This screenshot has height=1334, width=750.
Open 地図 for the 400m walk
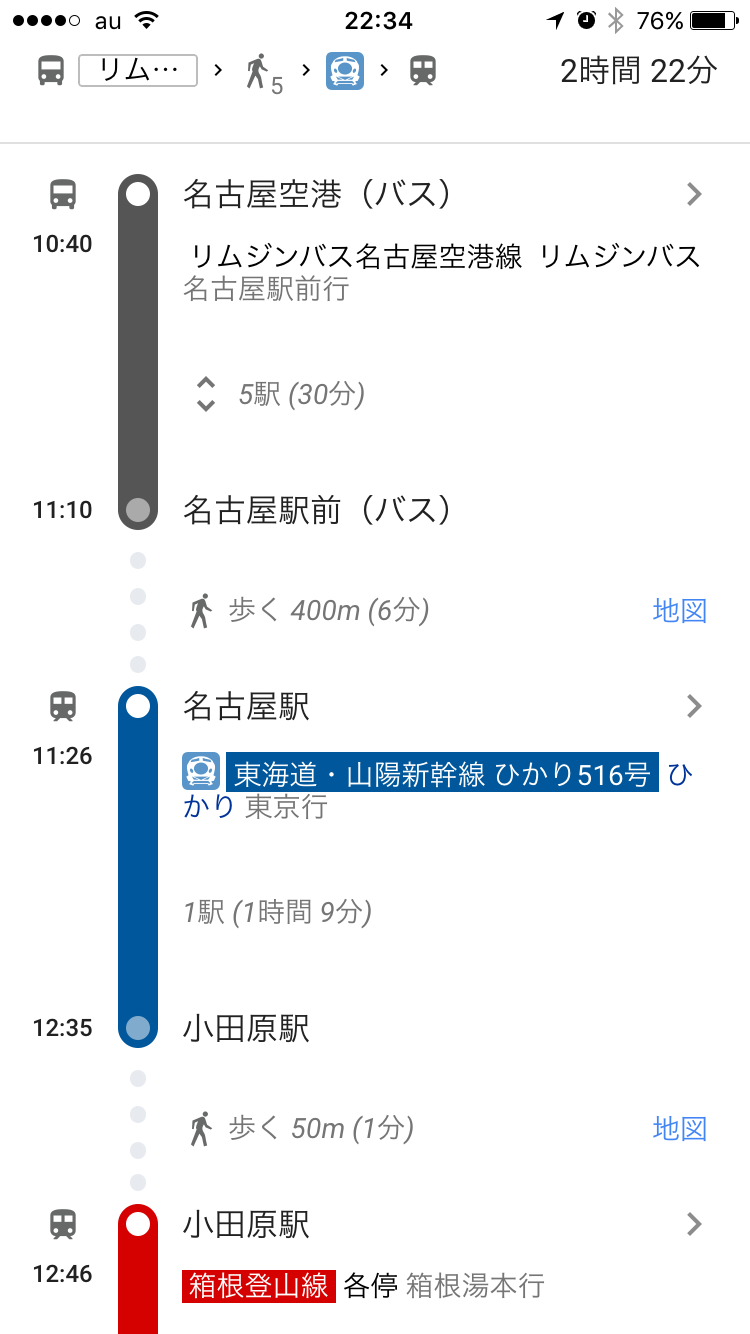680,610
